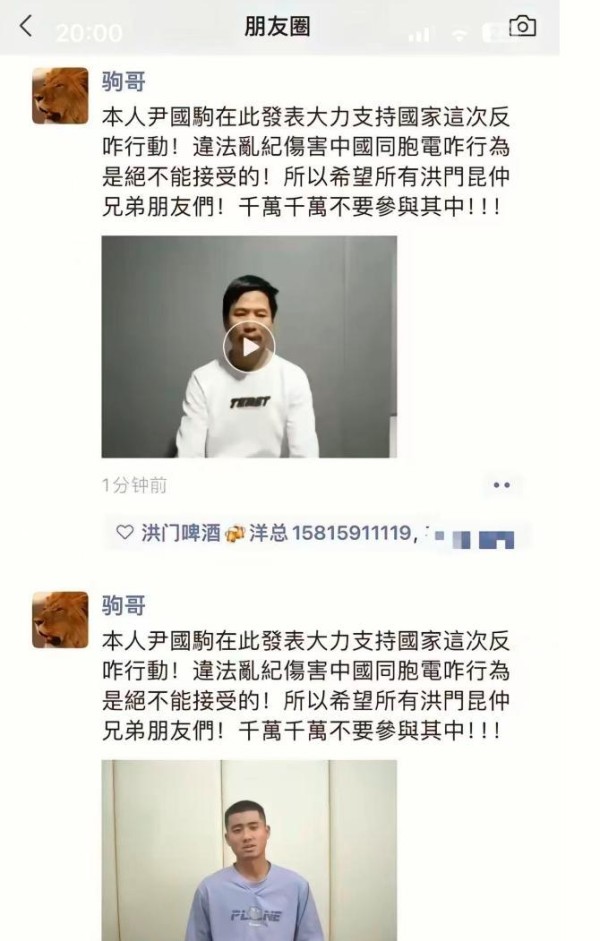Open the second post's video of the man in blue

point(248,850)
